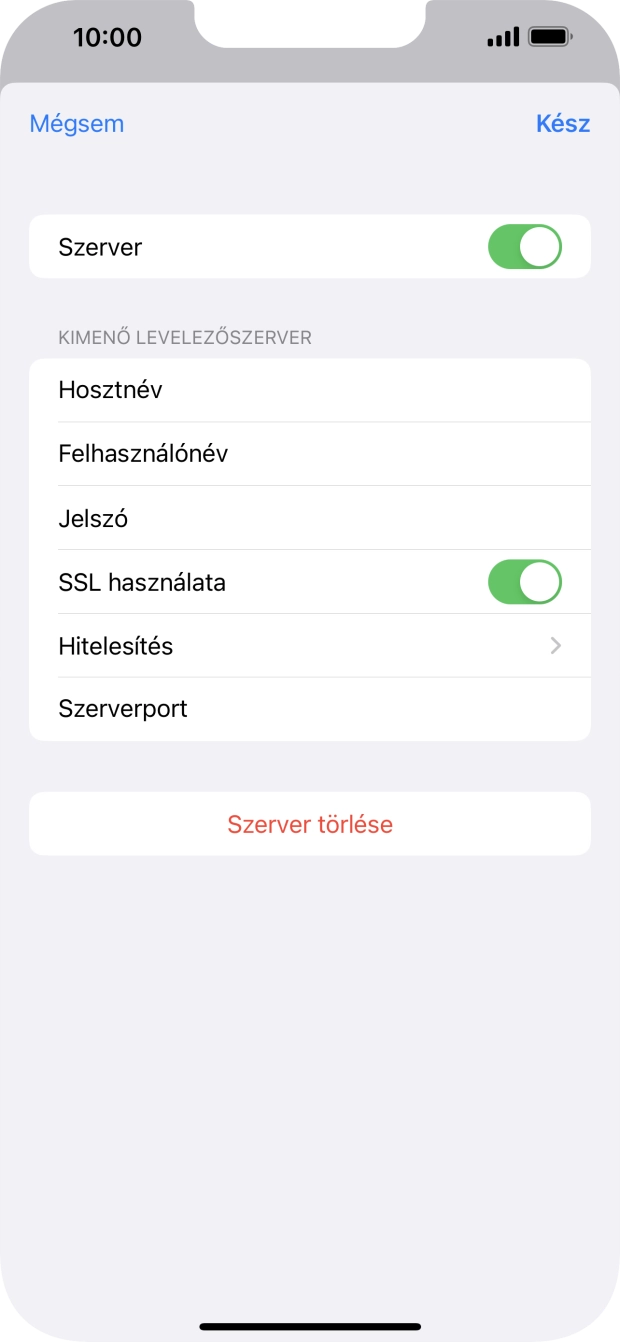This screenshot has width=620, height=1342.
Task: Confirm with the Kész button
Action: coord(563,124)
